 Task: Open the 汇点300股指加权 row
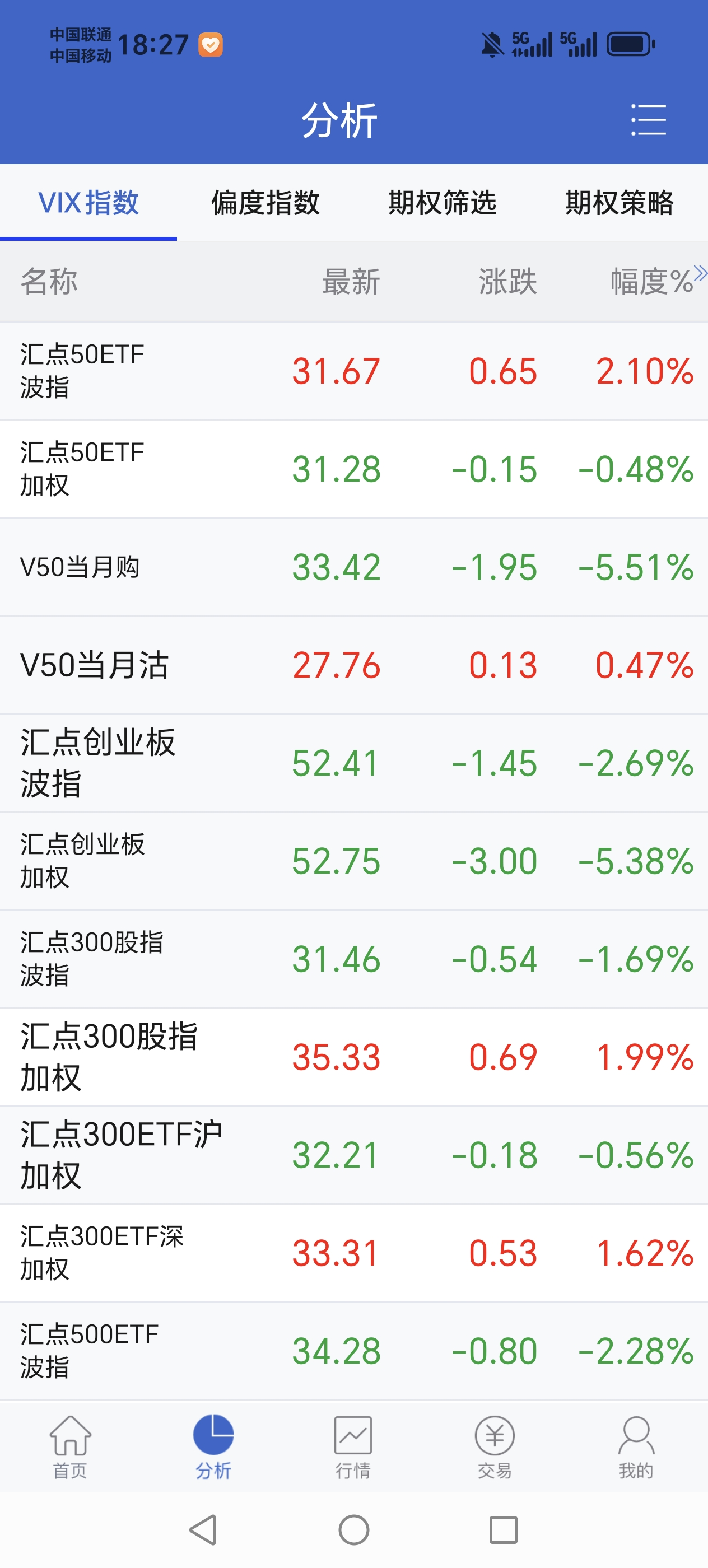pos(353,1057)
